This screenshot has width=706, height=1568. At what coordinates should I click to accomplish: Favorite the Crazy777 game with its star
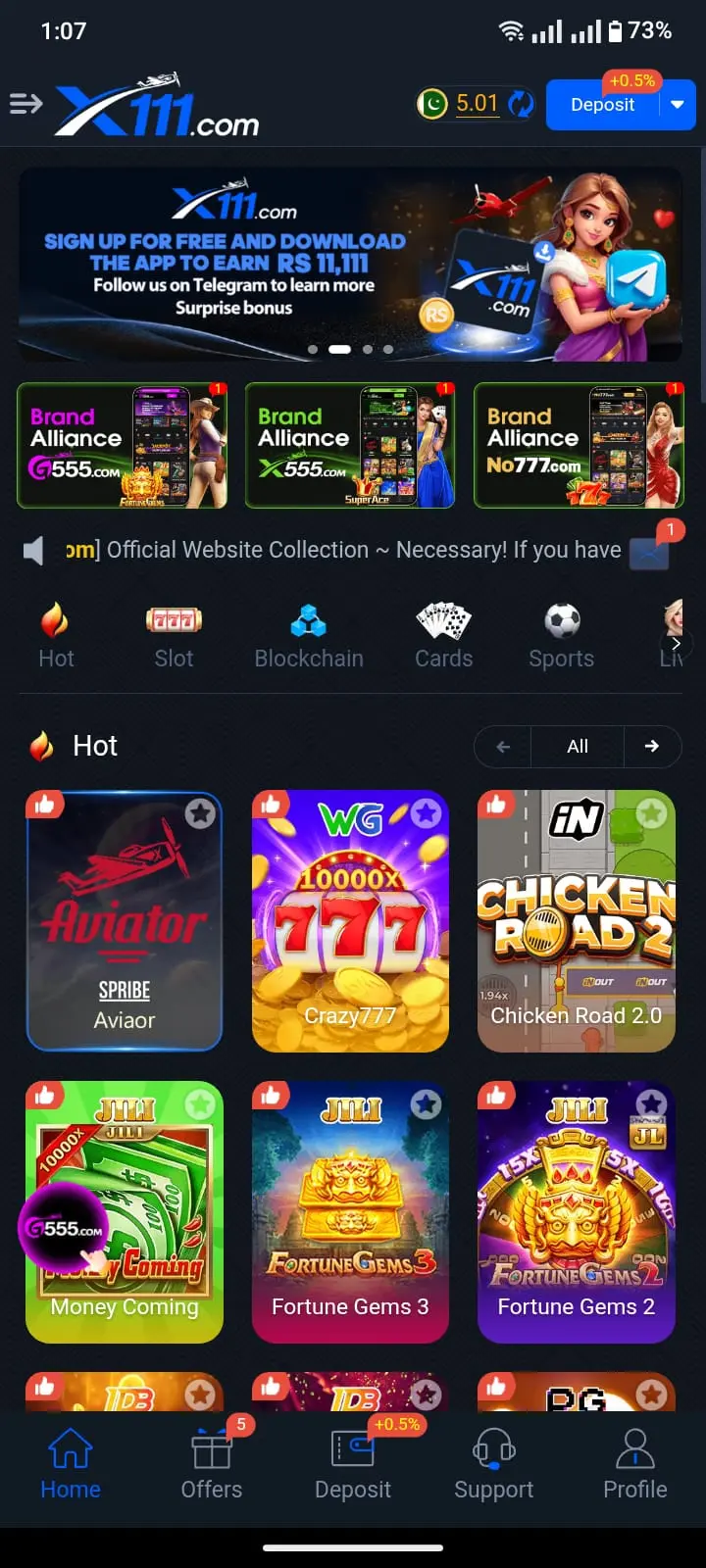426,813
